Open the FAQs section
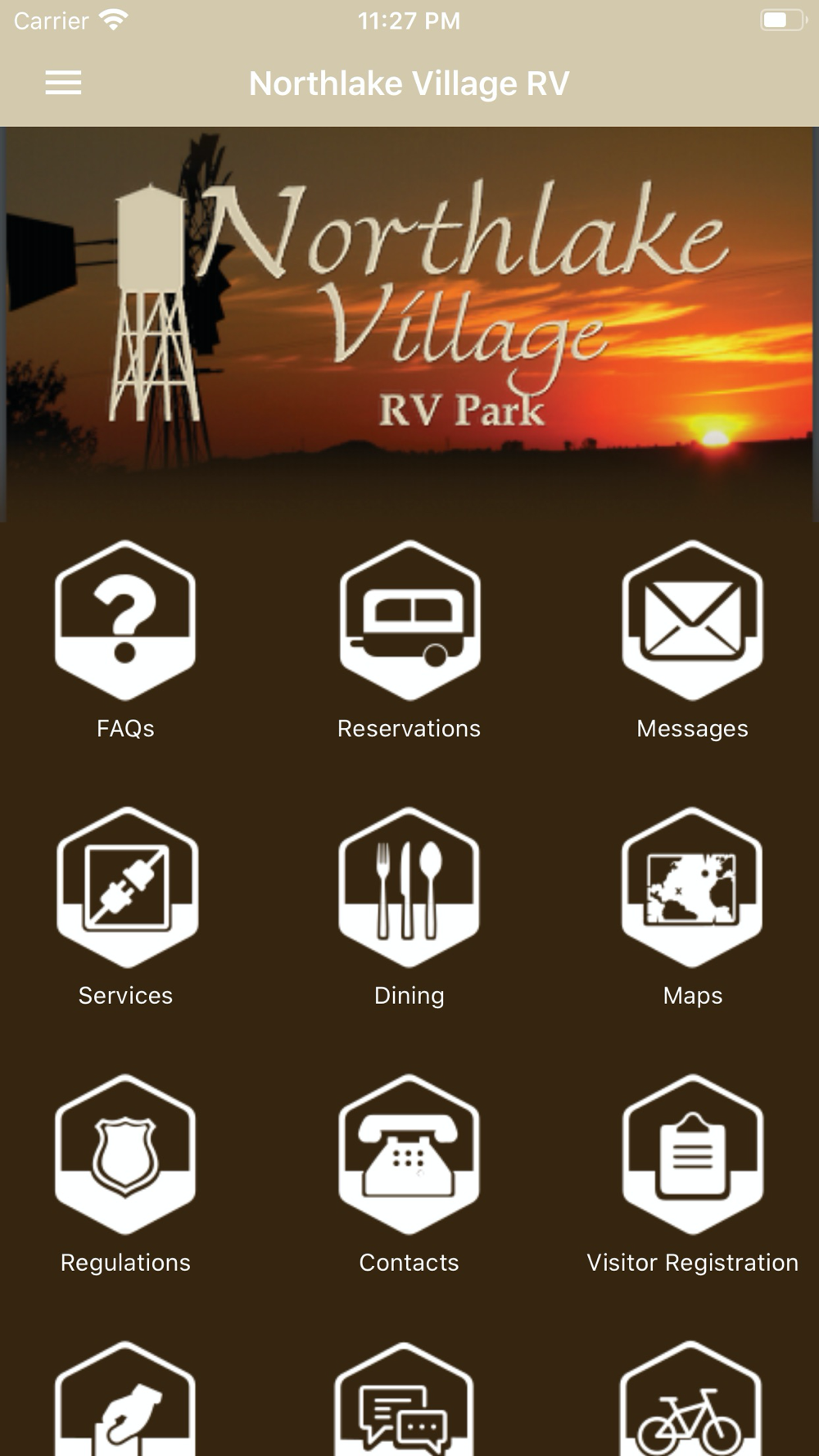 click(x=125, y=621)
